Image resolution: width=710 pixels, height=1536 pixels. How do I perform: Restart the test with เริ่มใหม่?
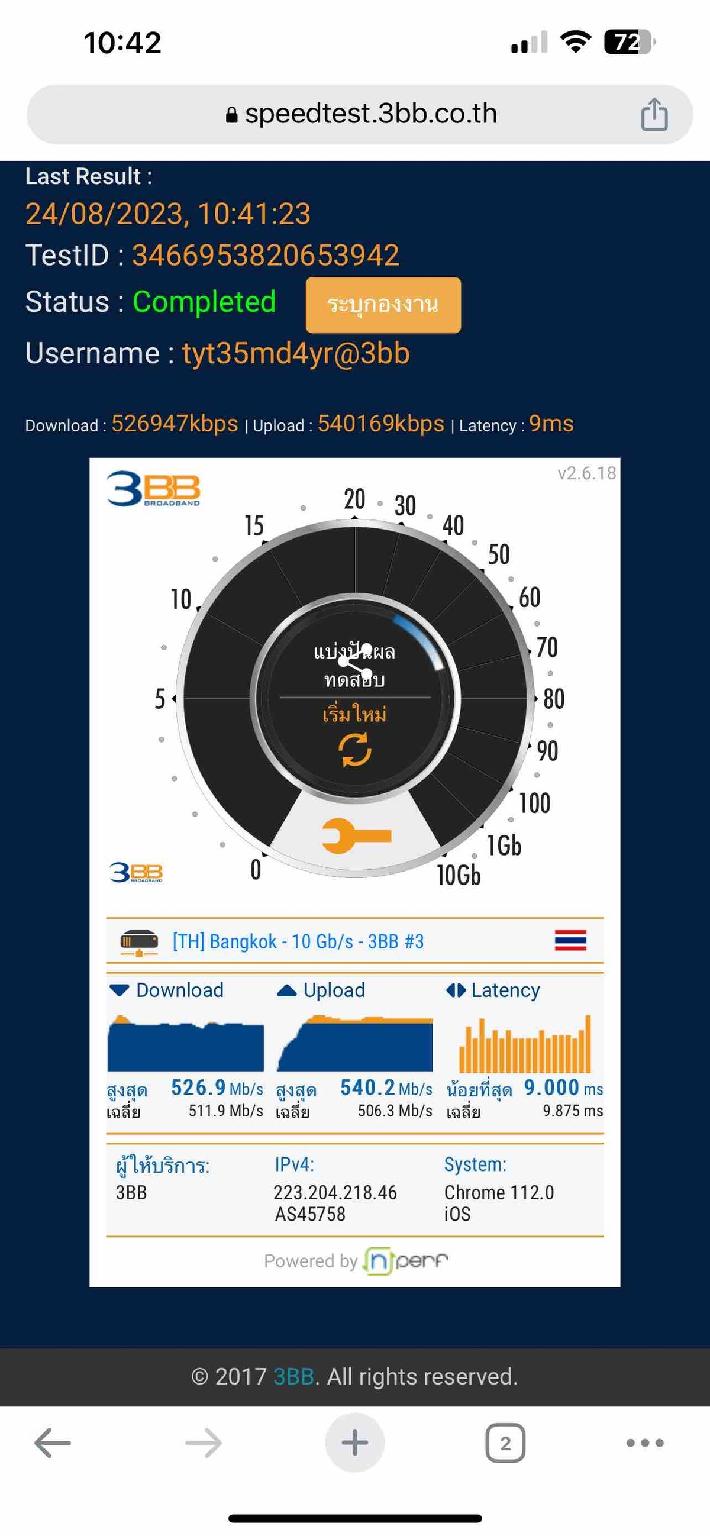pos(355,736)
